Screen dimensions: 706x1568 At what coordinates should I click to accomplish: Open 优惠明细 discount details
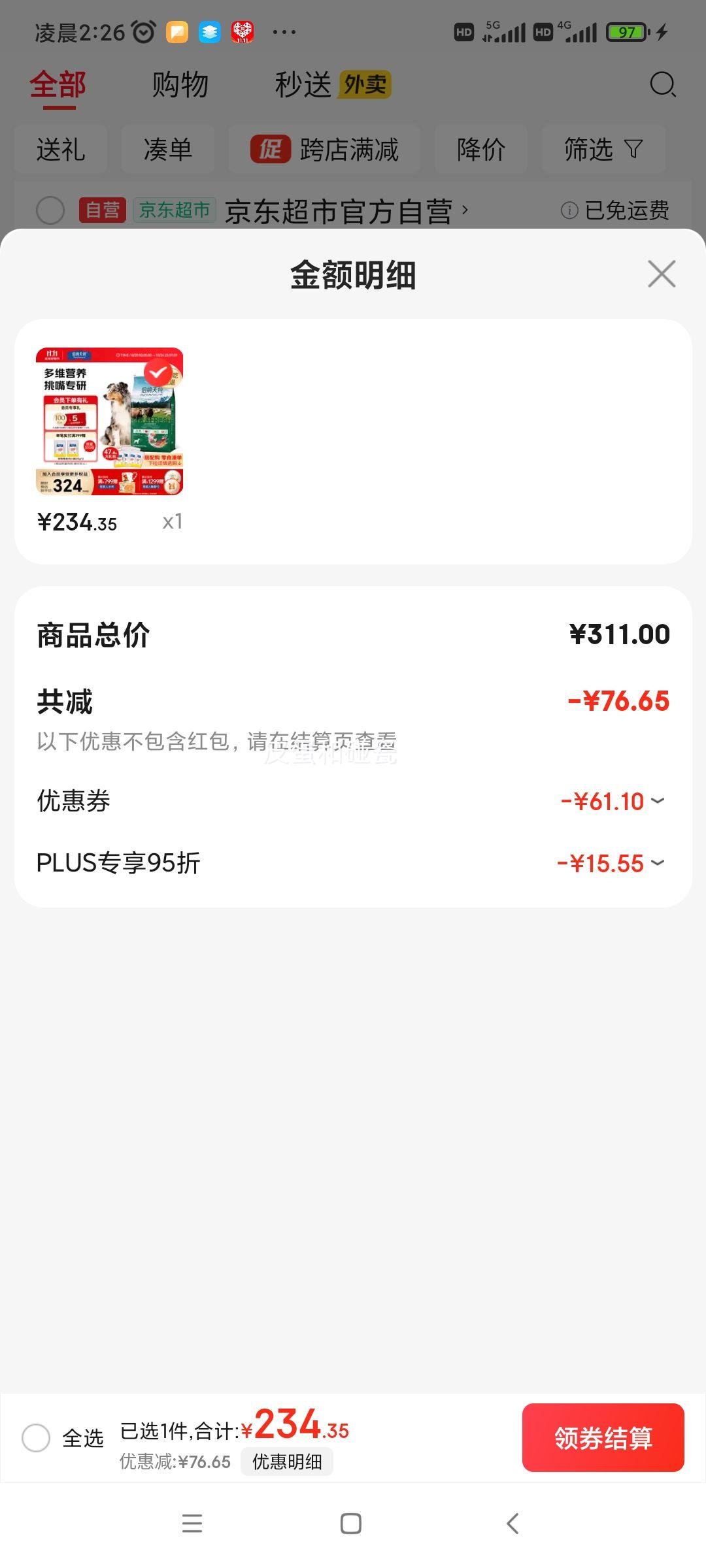(x=287, y=1462)
